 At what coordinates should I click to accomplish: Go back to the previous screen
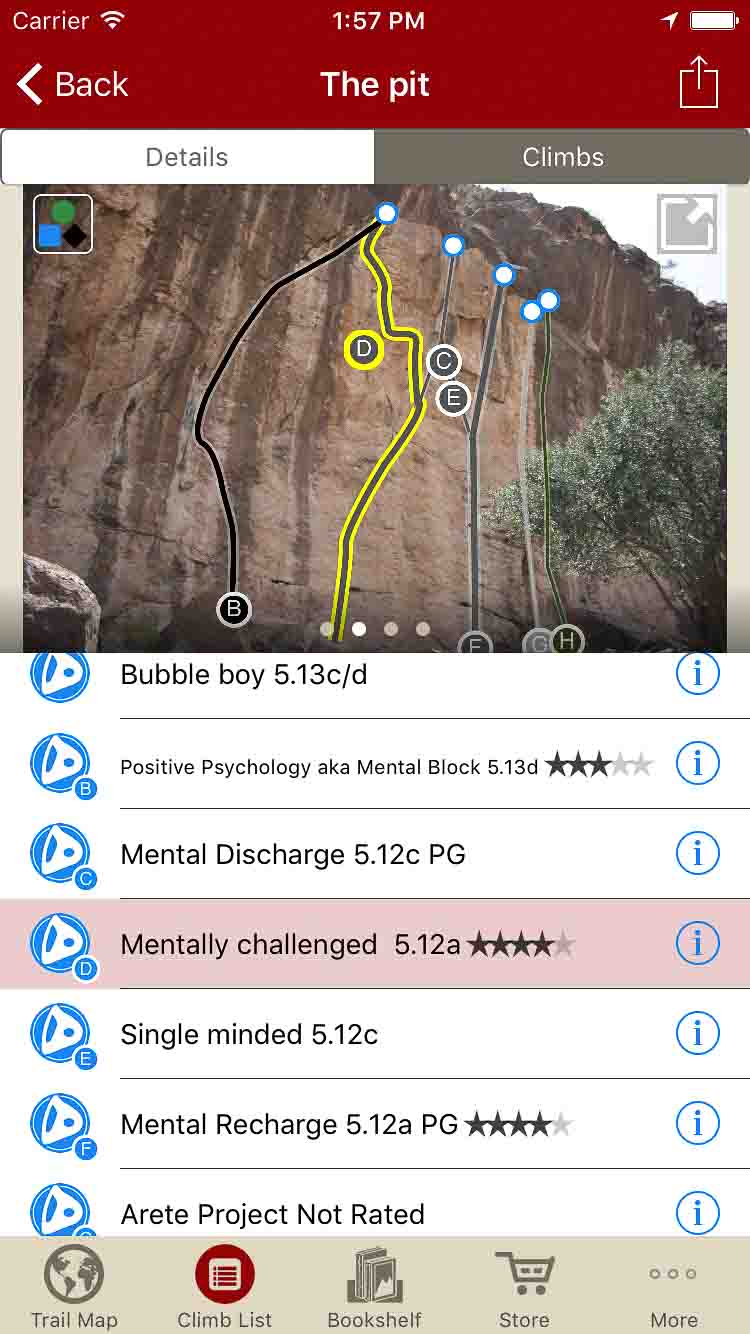click(x=72, y=85)
